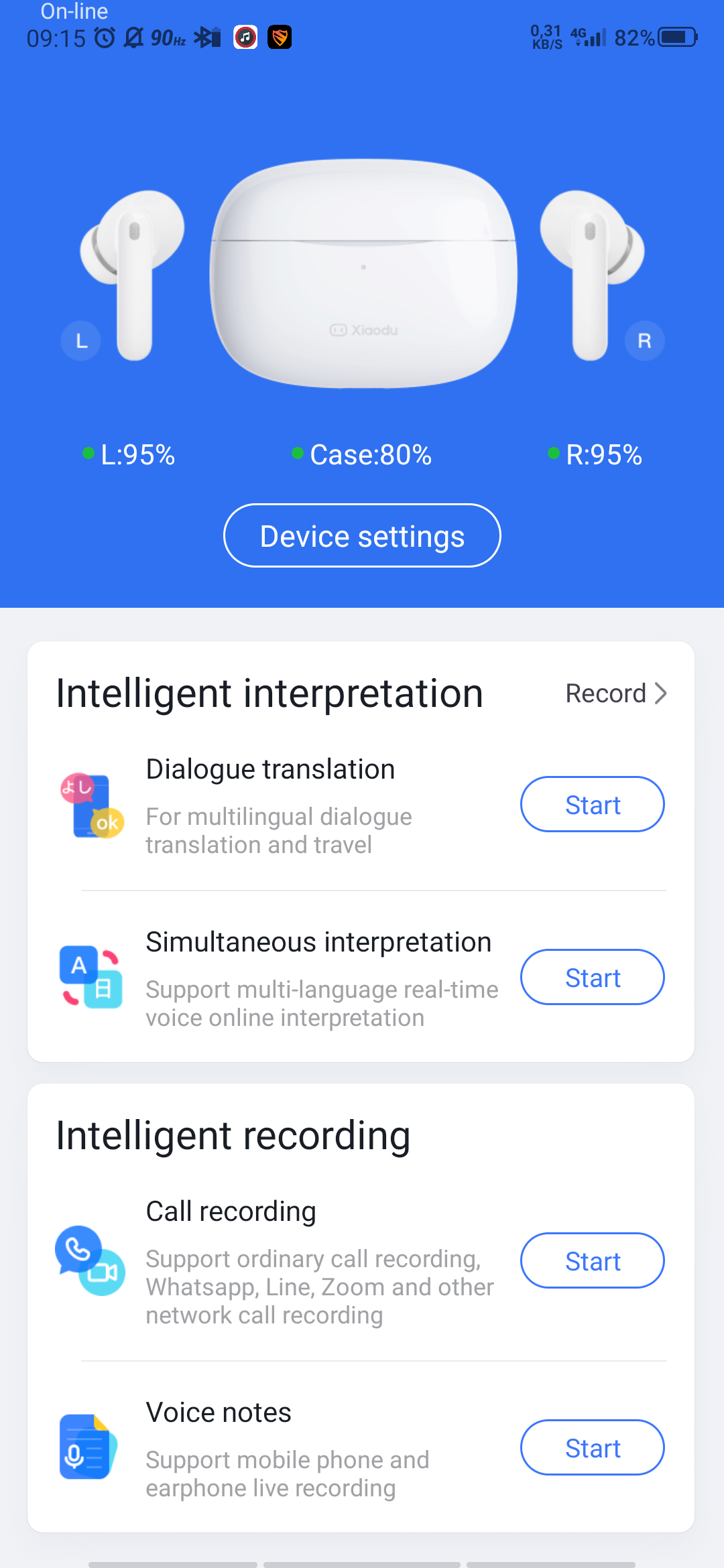Viewport: 724px width, 1568px height.
Task: Open Device settings
Action: pyautogui.click(x=362, y=535)
